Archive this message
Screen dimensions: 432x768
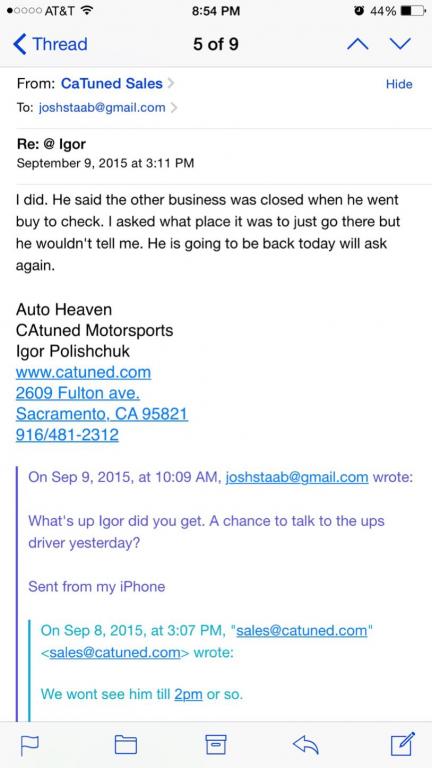(x=216, y=744)
